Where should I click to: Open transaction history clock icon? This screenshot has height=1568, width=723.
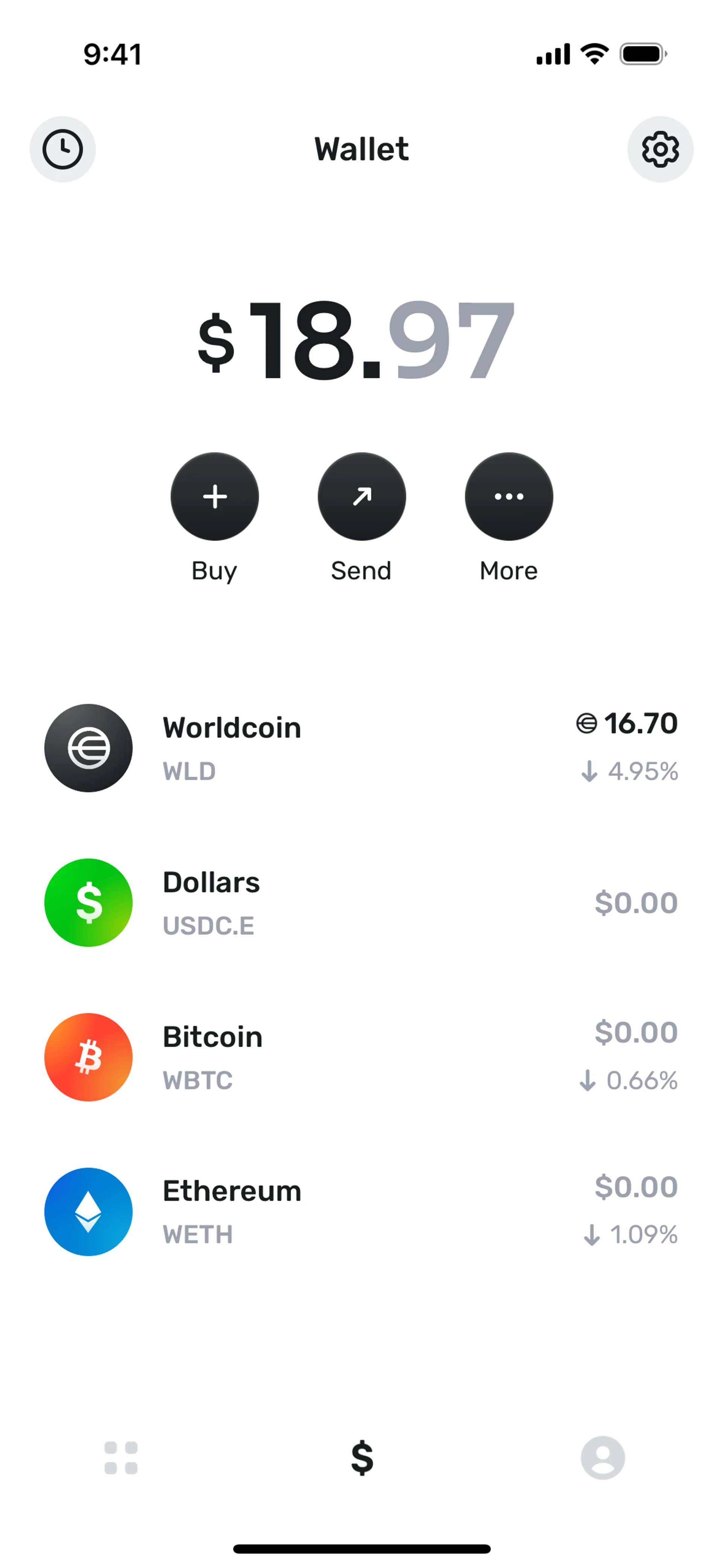(x=63, y=149)
